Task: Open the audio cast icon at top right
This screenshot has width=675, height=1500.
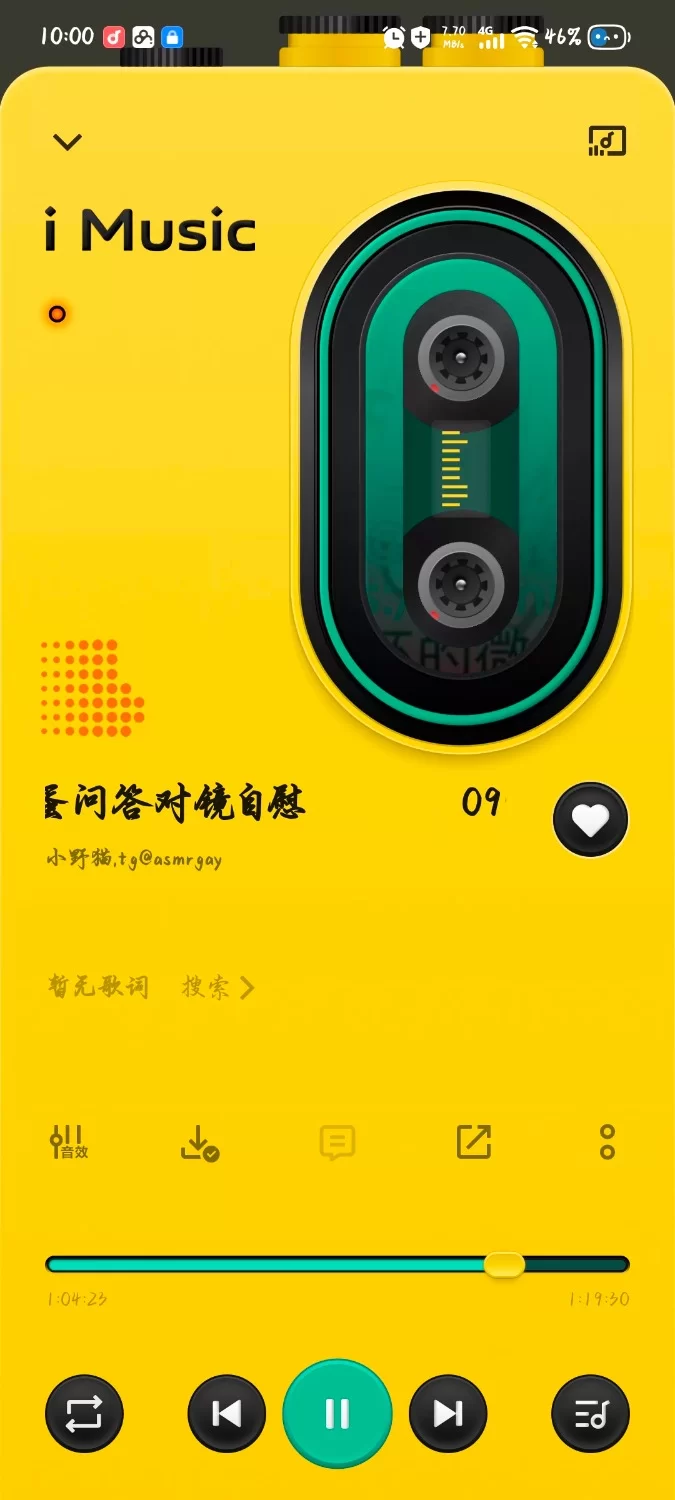Action: (x=607, y=142)
